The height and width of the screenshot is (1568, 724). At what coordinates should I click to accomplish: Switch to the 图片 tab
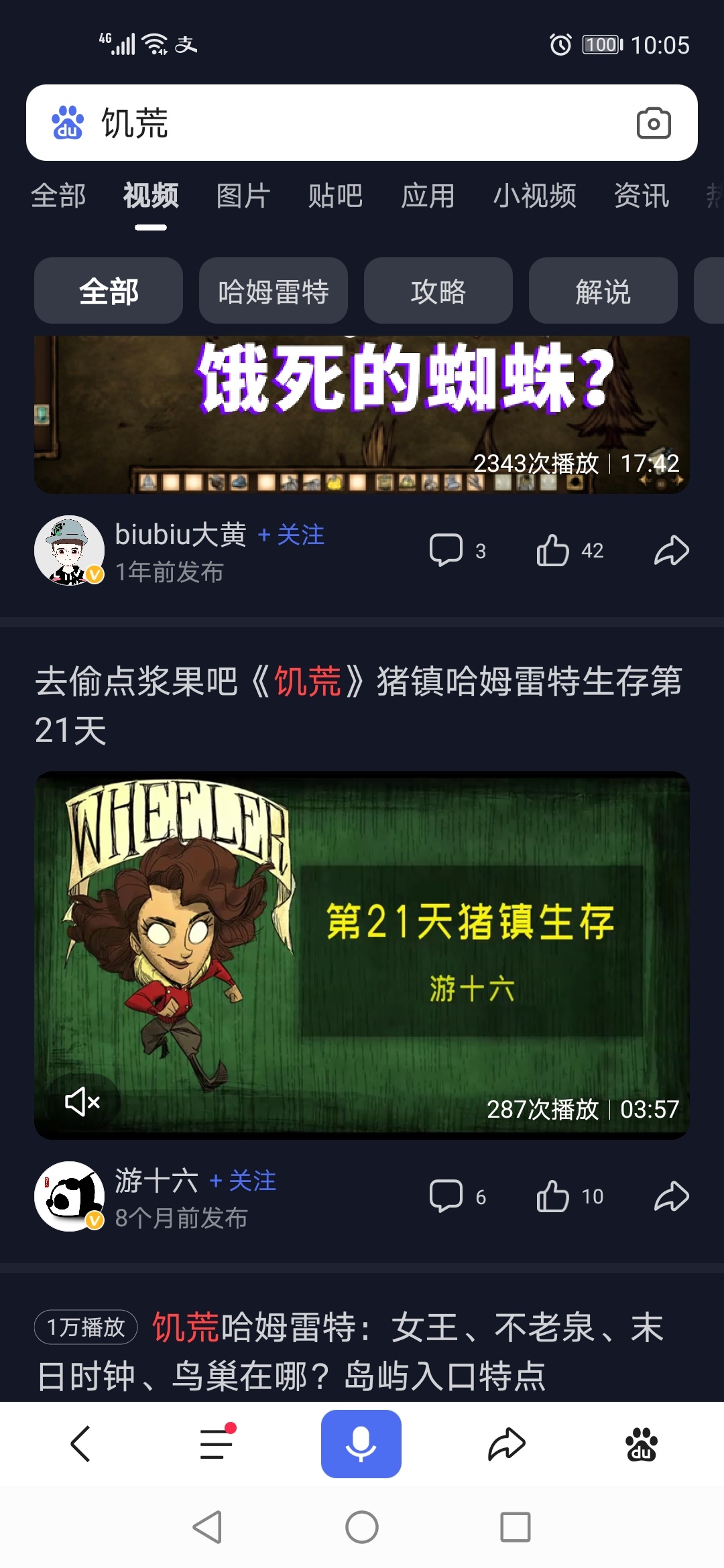243,196
